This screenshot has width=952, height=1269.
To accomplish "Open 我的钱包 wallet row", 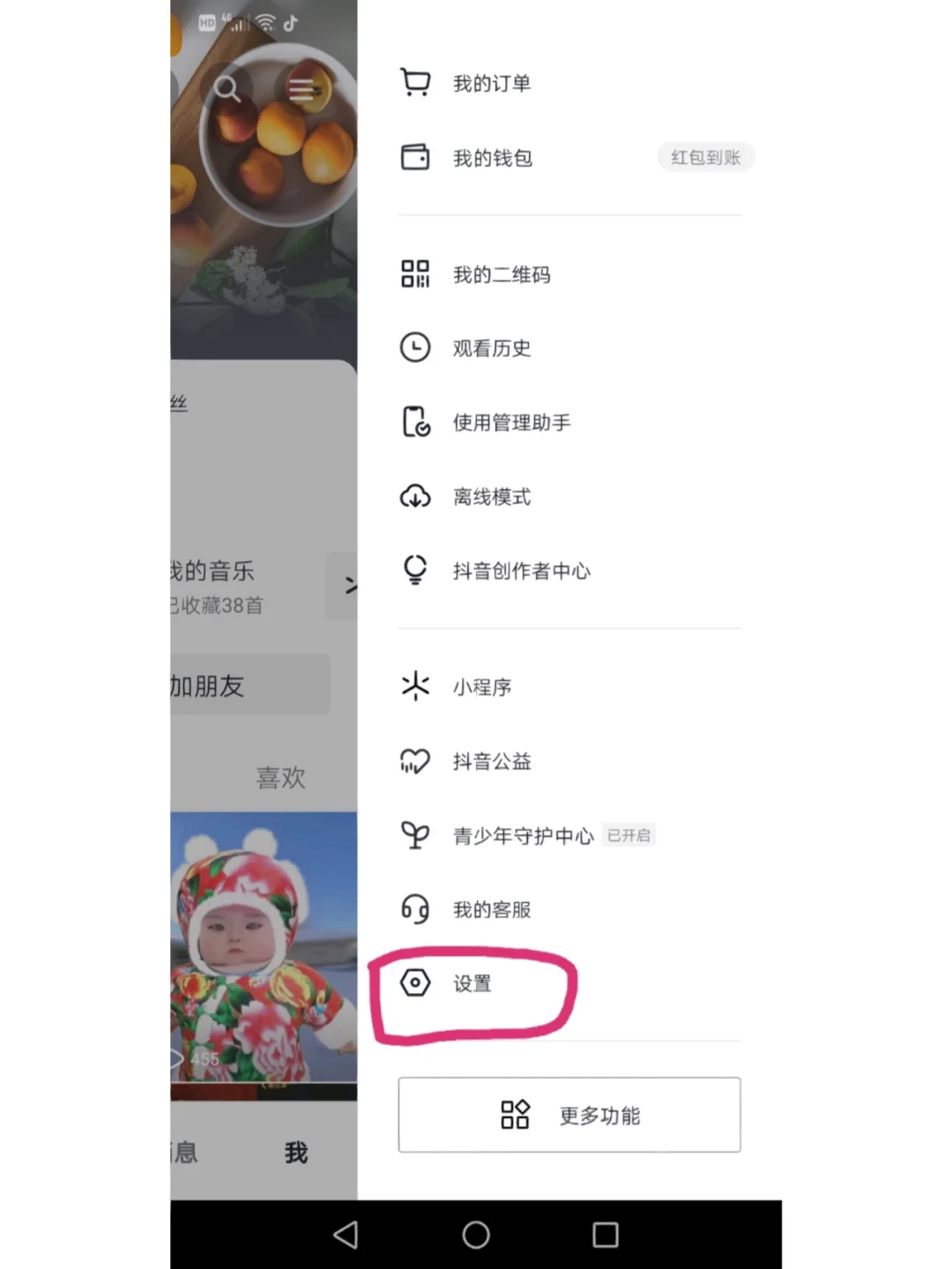I will 492,158.
